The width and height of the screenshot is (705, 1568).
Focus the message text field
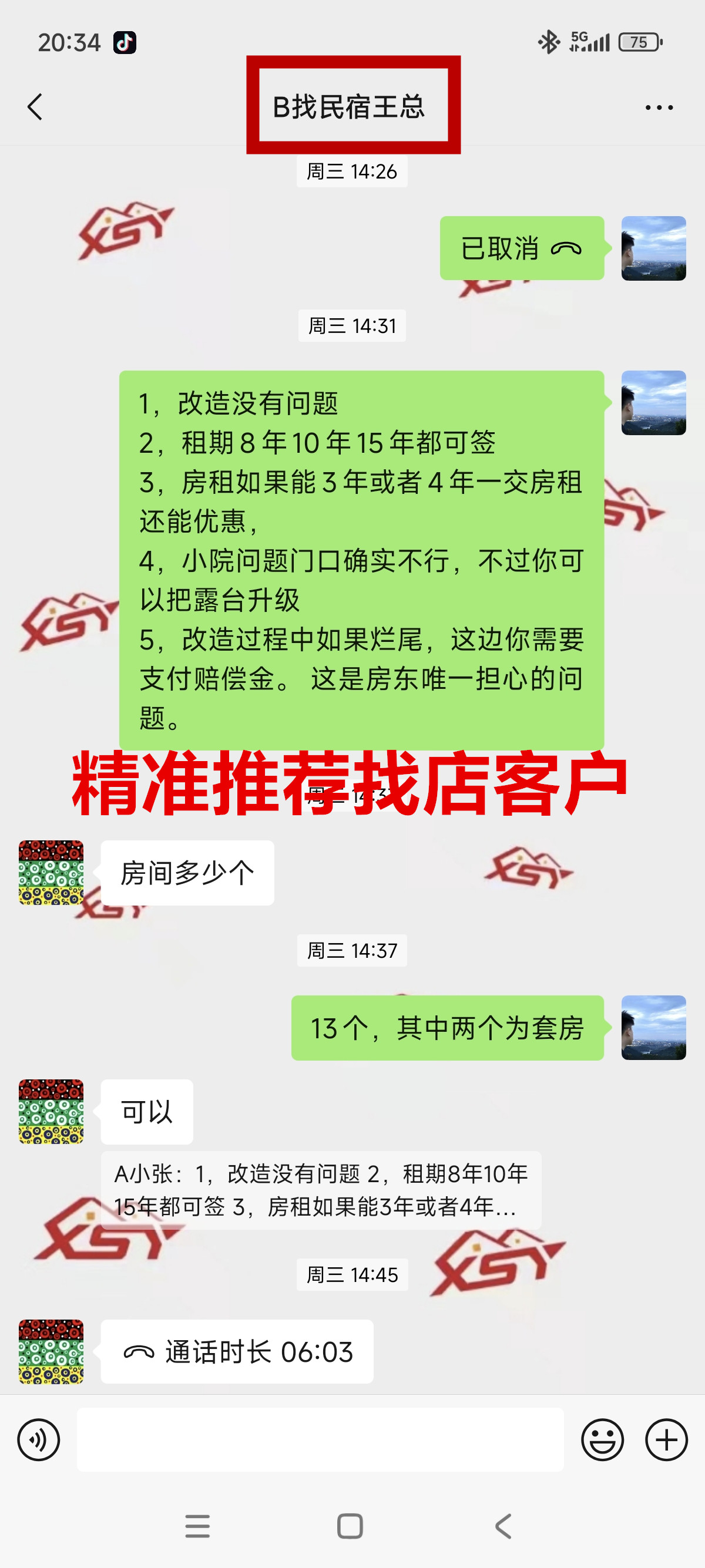click(x=320, y=1439)
